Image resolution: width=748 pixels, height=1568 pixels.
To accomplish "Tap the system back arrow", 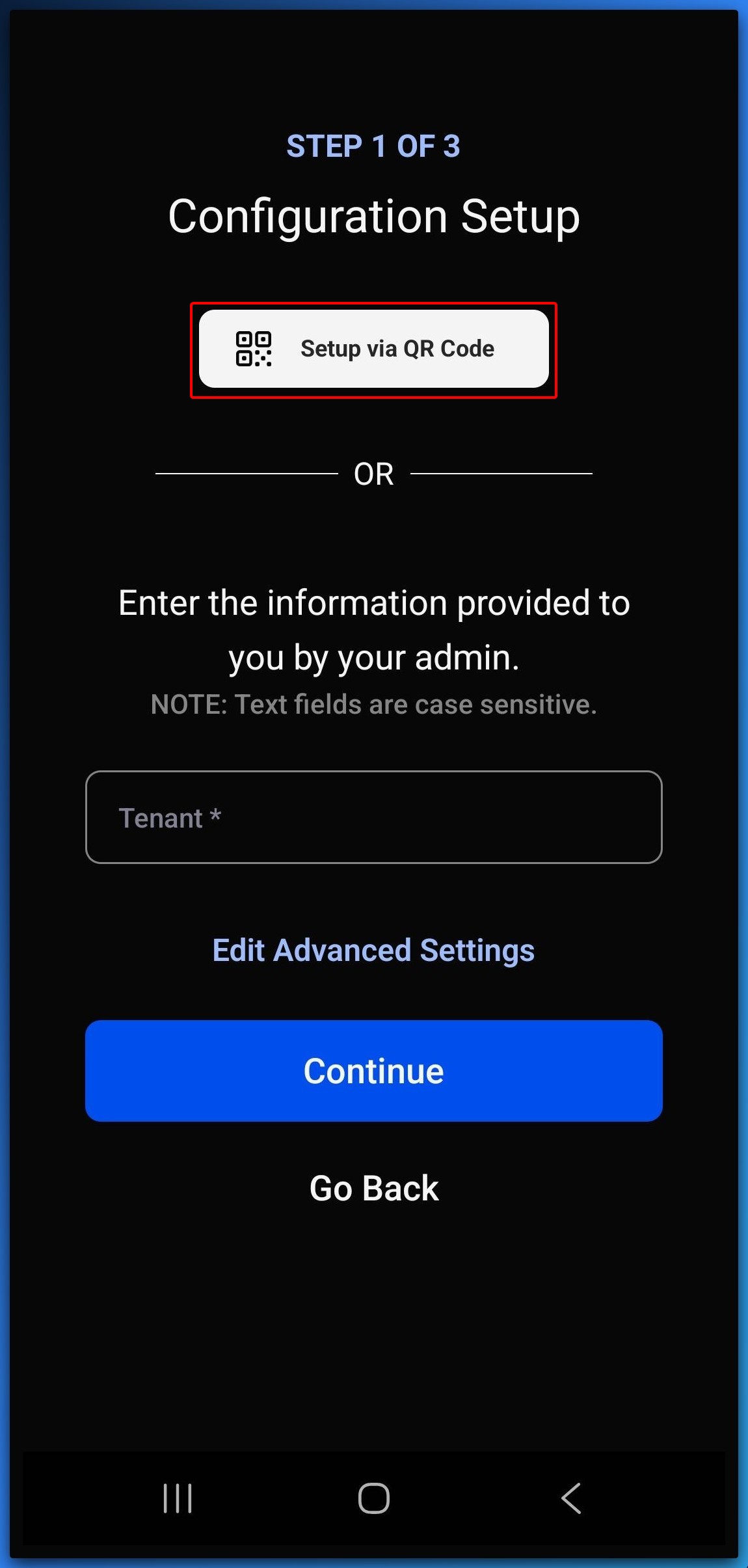I will pyautogui.click(x=571, y=1498).
